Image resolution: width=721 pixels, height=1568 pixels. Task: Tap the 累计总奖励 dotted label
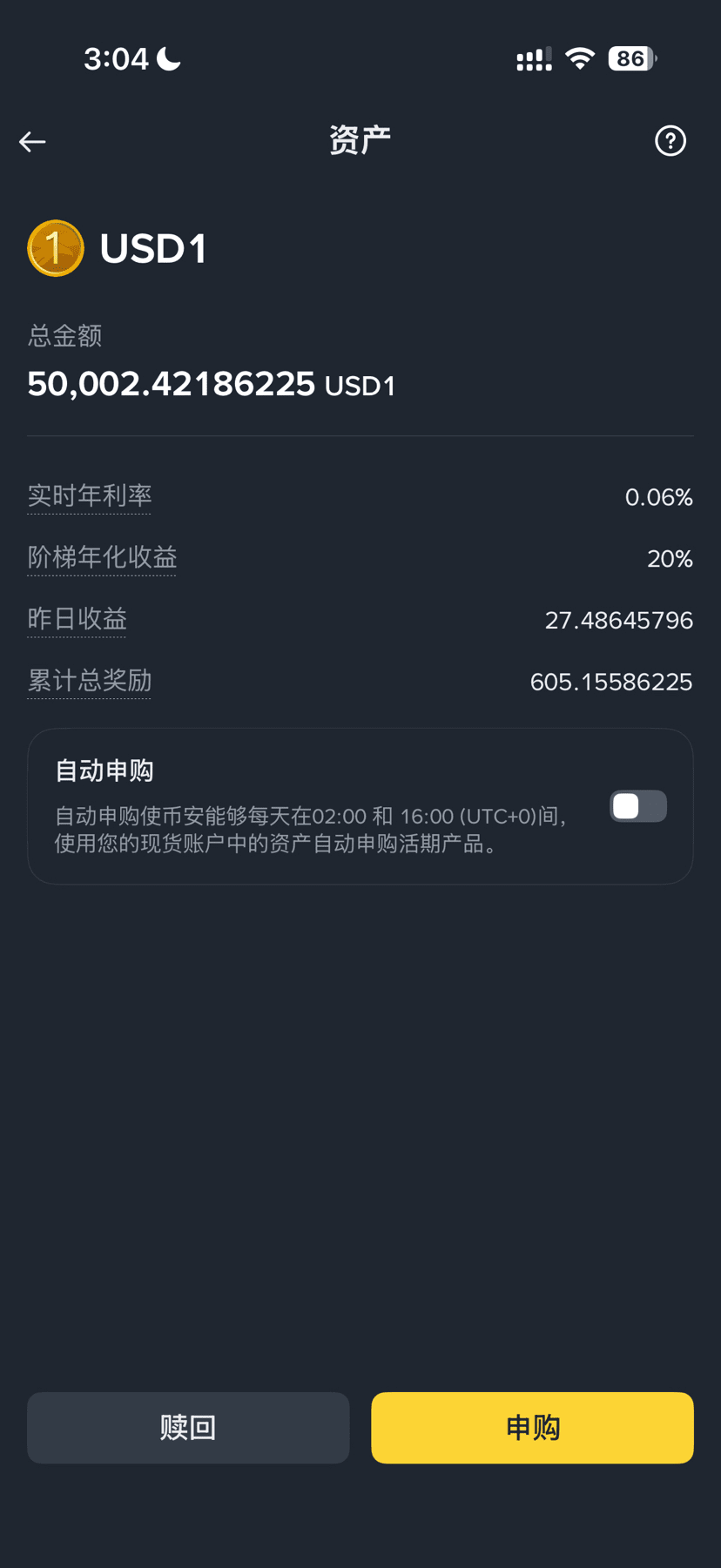click(x=90, y=681)
